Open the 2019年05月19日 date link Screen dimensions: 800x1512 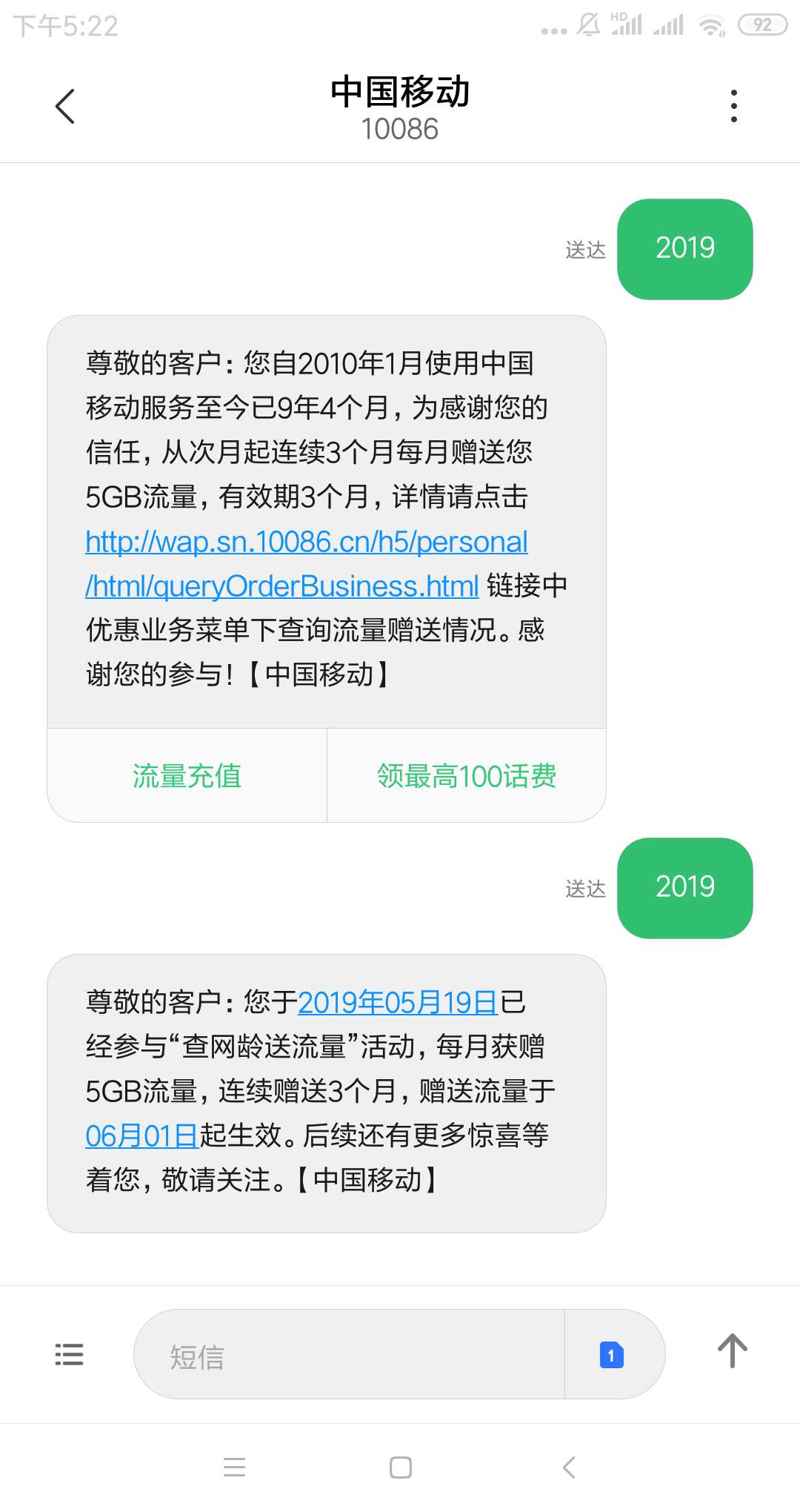click(399, 1002)
